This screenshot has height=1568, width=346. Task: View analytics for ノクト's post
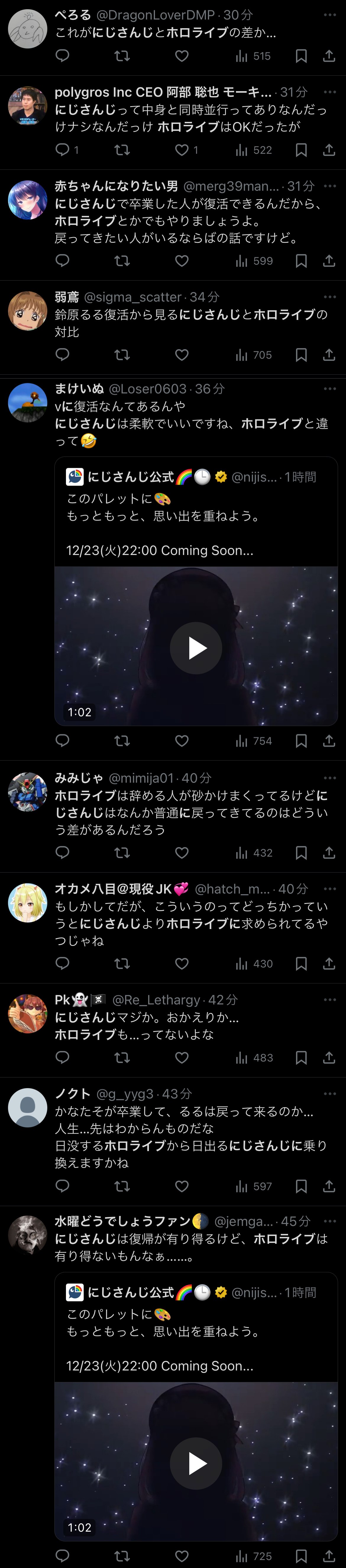pos(254,1186)
